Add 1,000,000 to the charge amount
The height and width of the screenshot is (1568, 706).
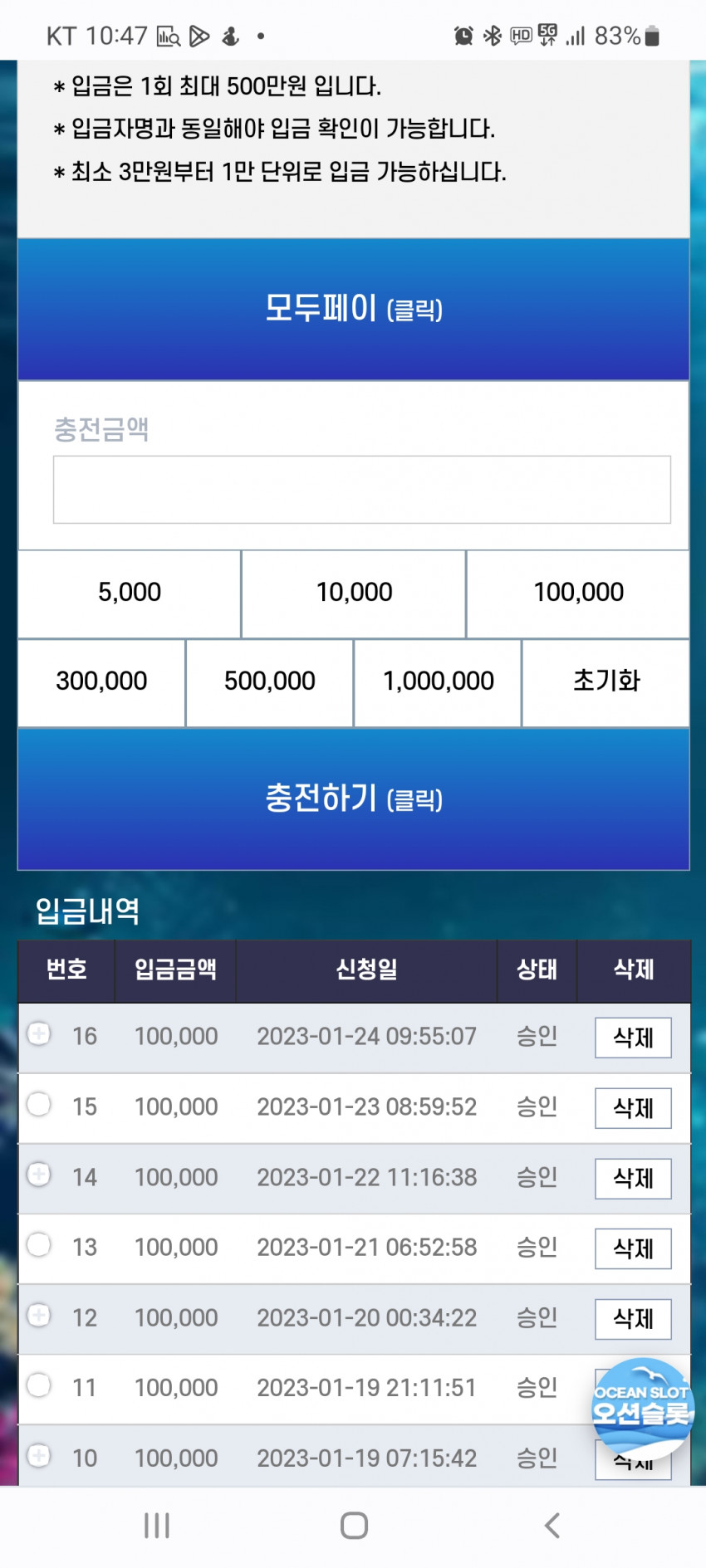tap(438, 681)
